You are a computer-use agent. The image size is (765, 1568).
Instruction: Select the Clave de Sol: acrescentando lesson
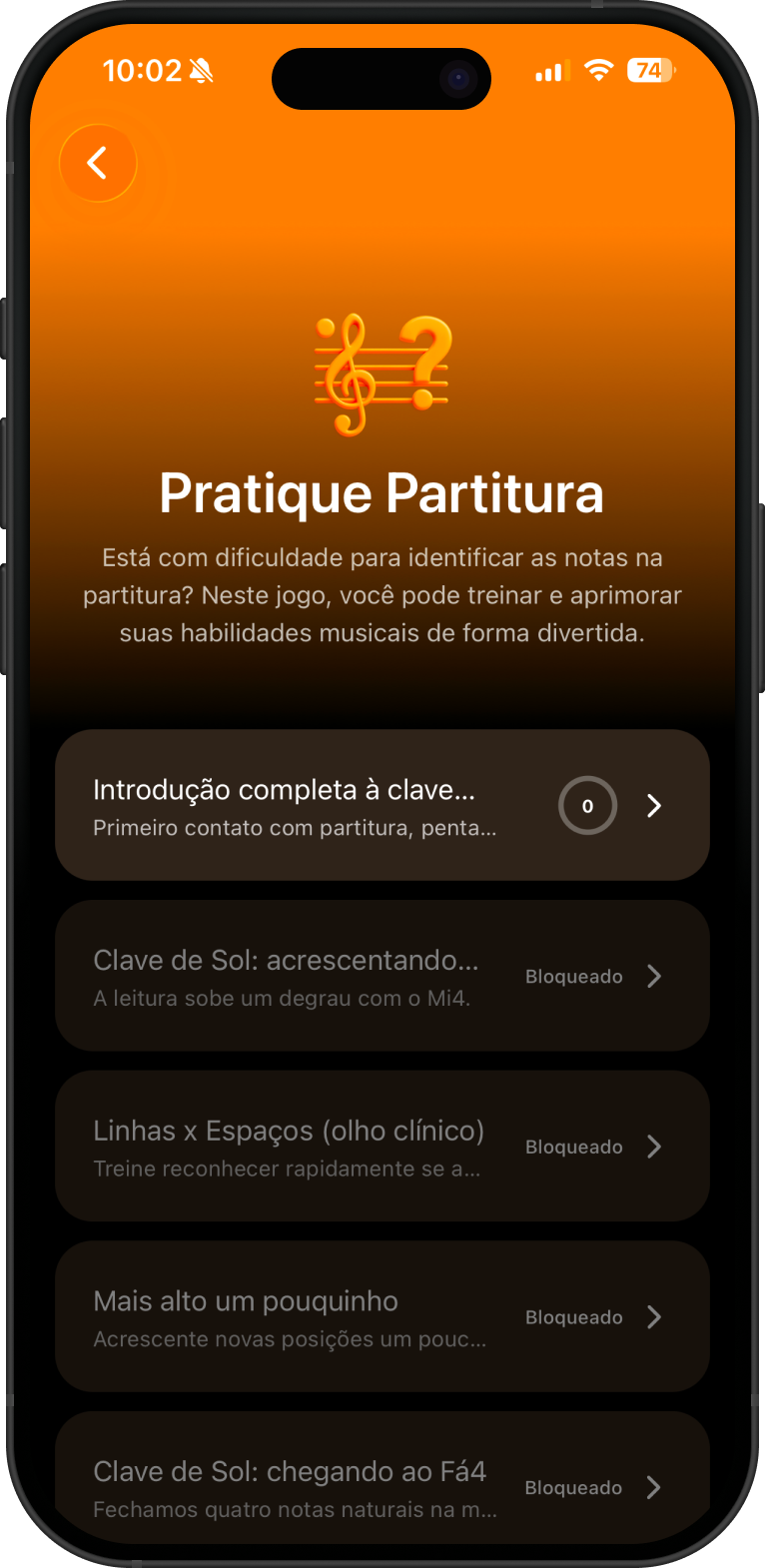pos(382,976)
